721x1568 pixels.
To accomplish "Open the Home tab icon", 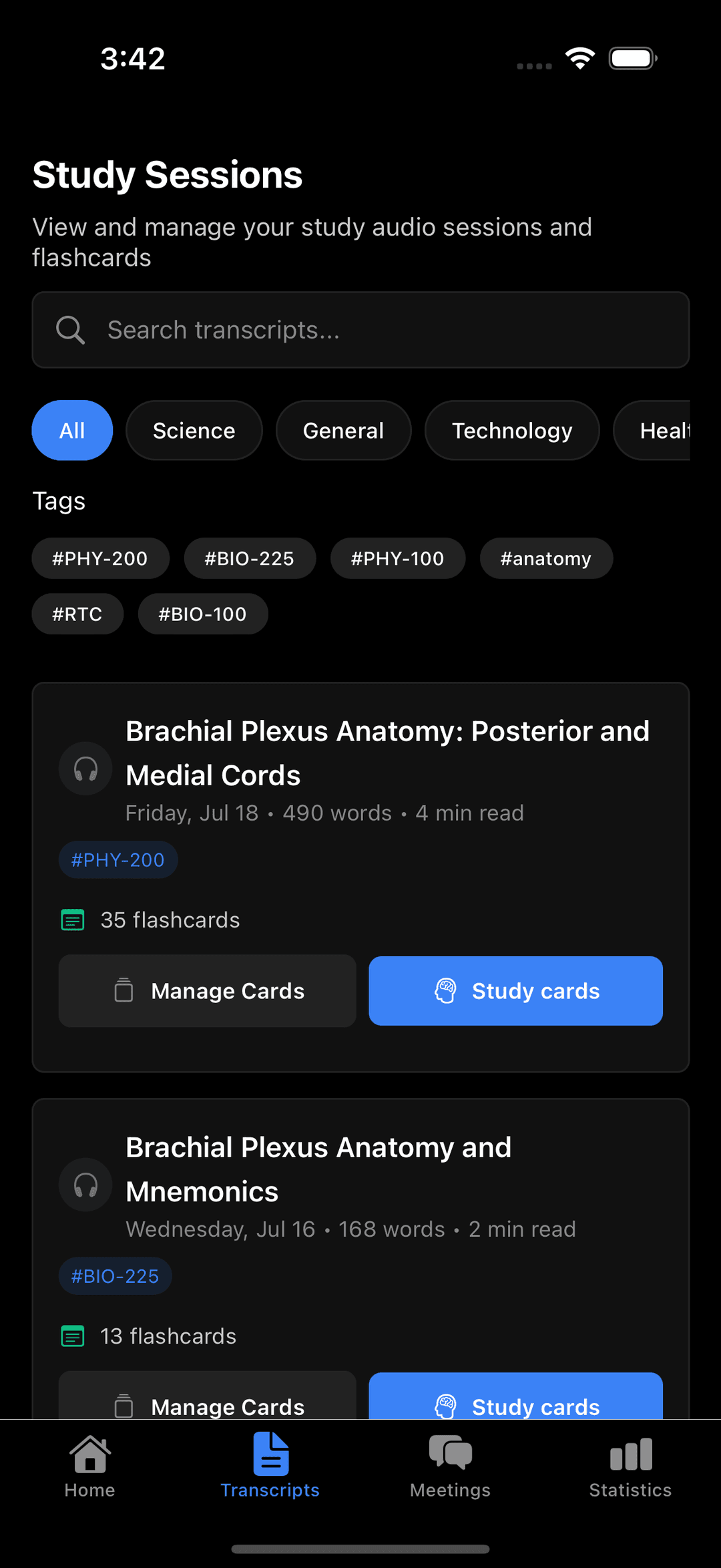I will pos(89,1452).
